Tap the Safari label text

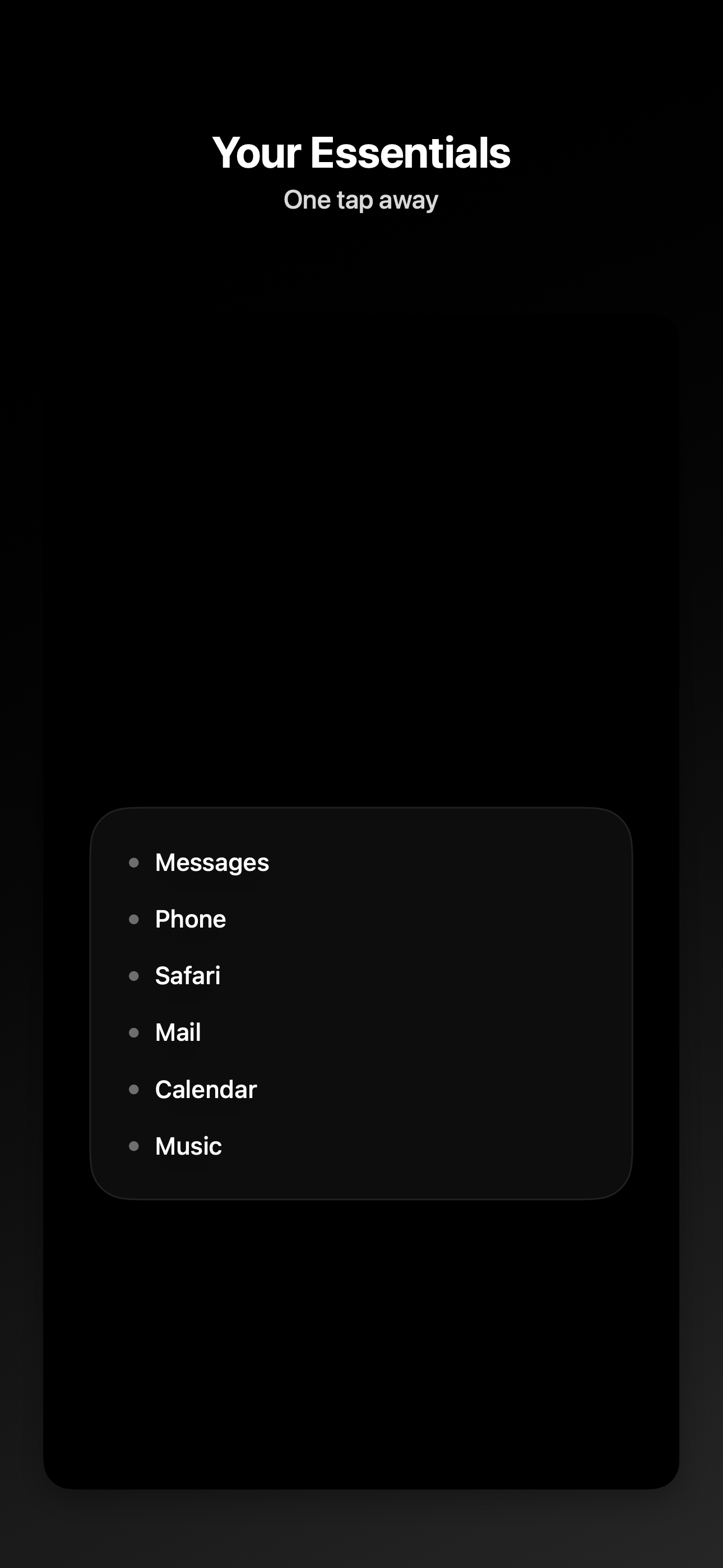[187, 975]
